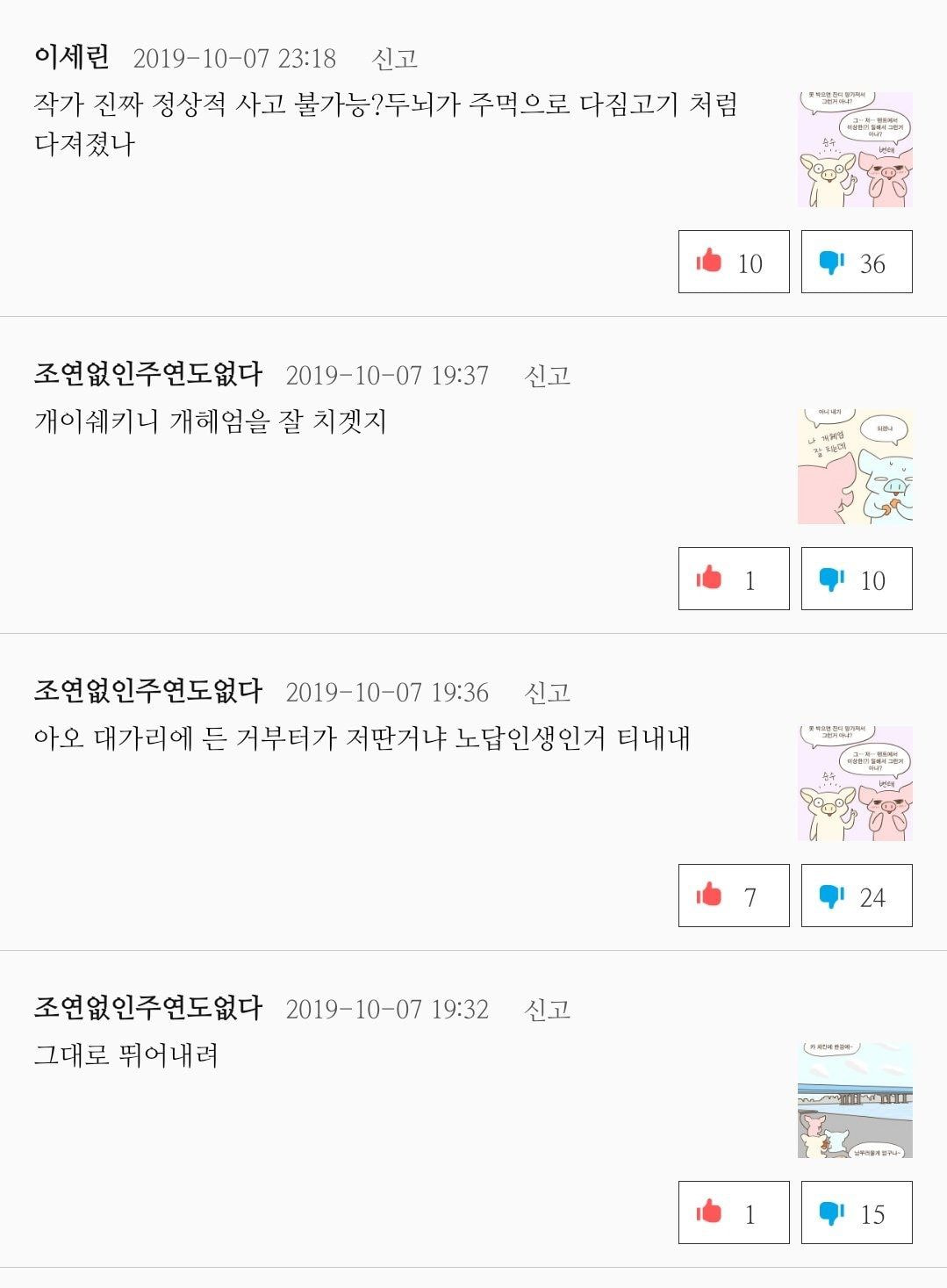Select 신고 for the 그대로 뛰어내려 comment

coord(547,1010)
